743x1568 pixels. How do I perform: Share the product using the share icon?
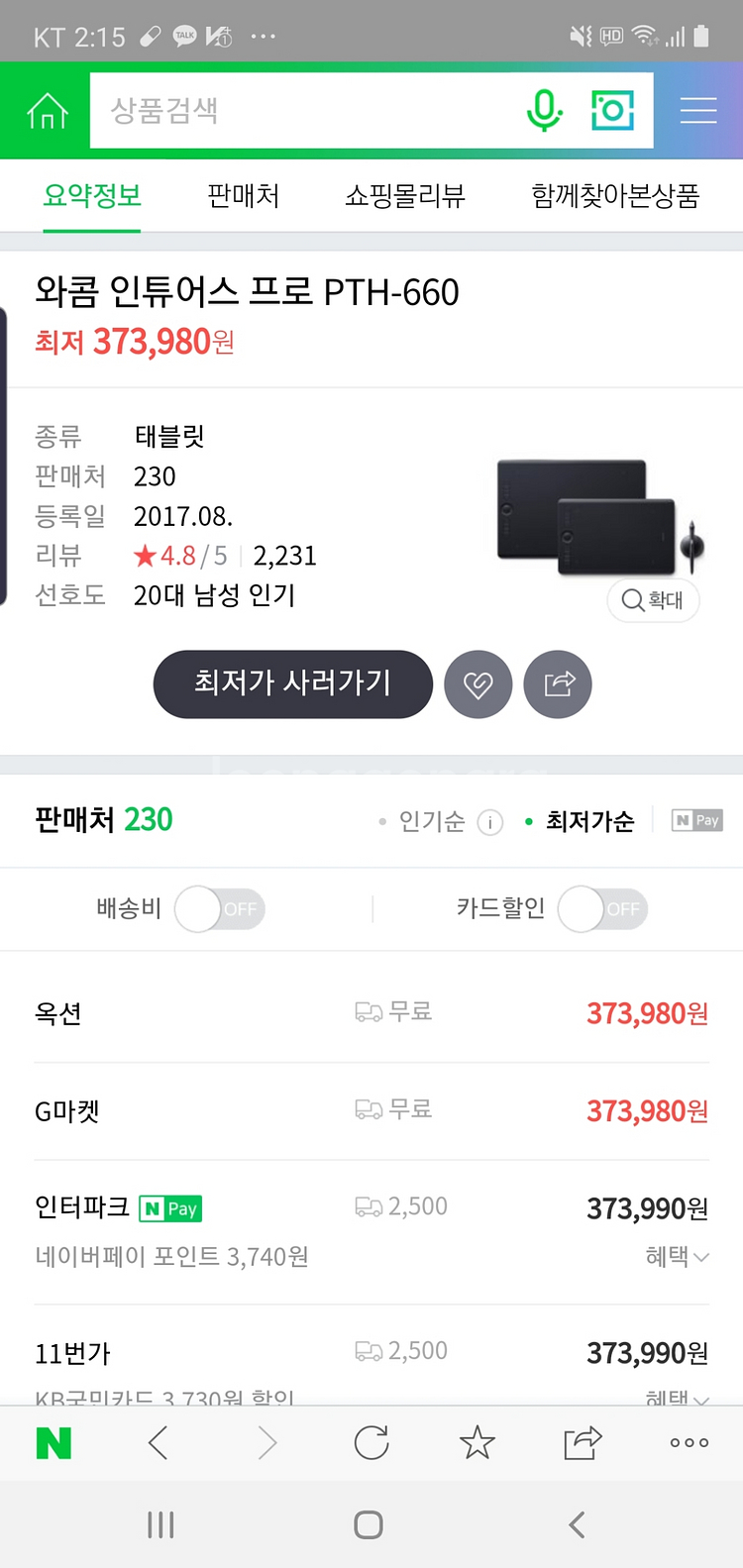(558, 683)
